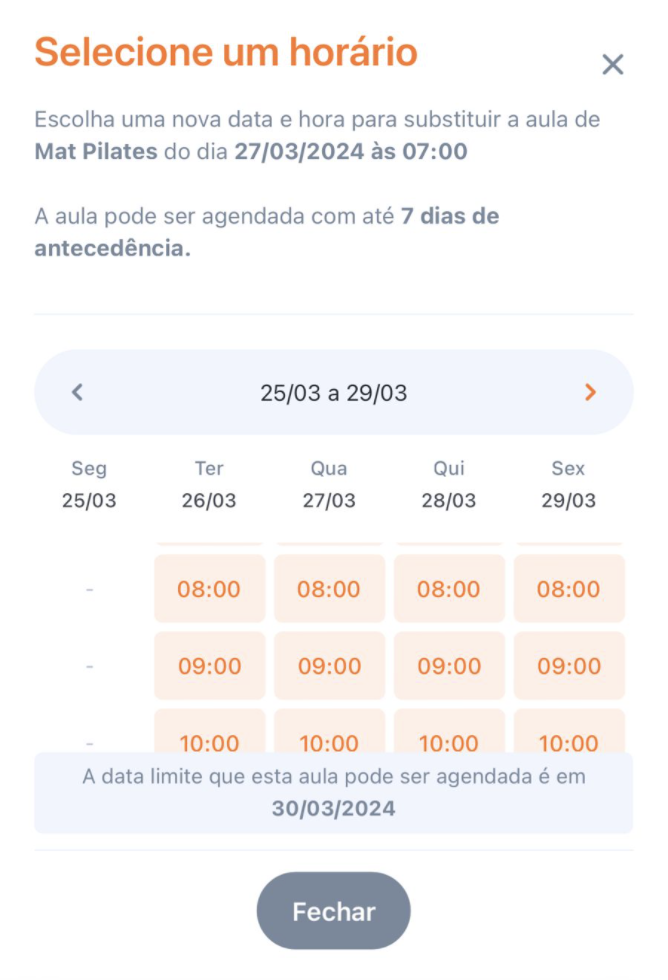The image size is (668, 980).
Task: Book 08:00 on Friday 29/03
Action: [569, 589]
